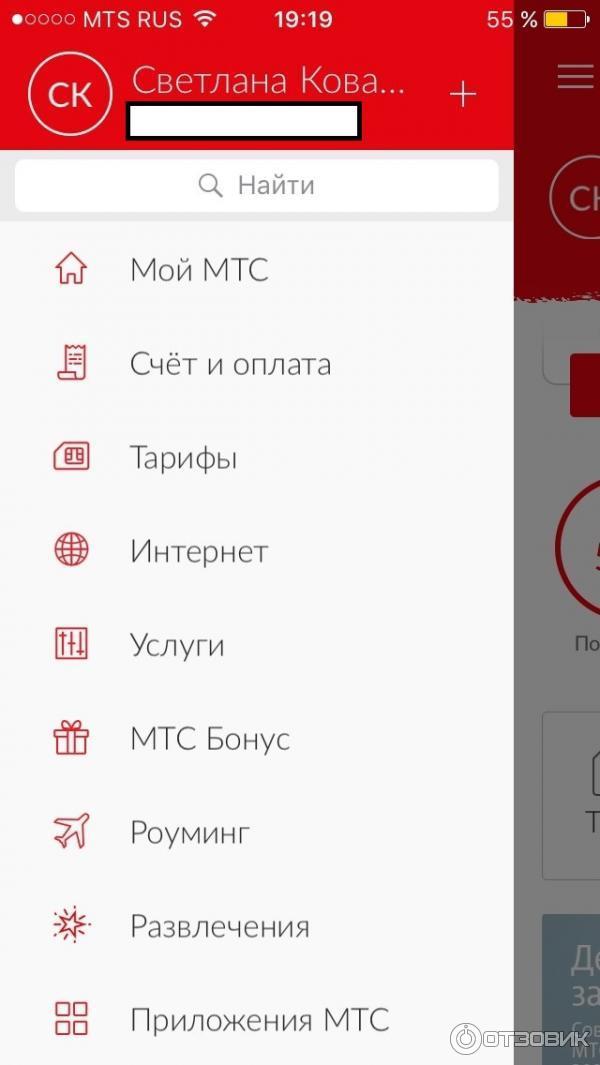This screenshot has height=1065, width=600.
Task: Tap the plus icon to add an account
Action: click(462, 95)
